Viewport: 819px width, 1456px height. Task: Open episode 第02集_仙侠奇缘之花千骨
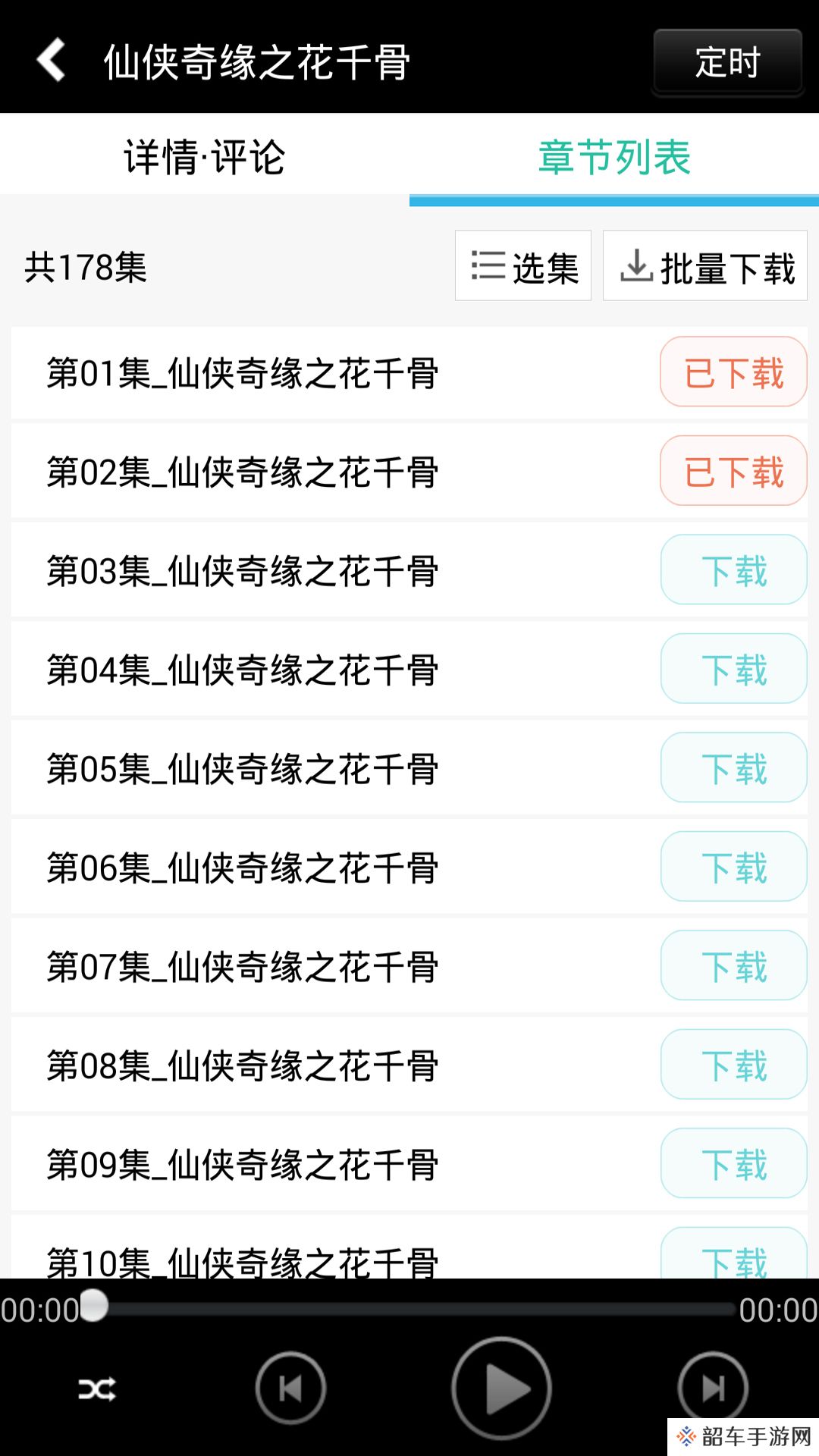click(x=243, y=472)
